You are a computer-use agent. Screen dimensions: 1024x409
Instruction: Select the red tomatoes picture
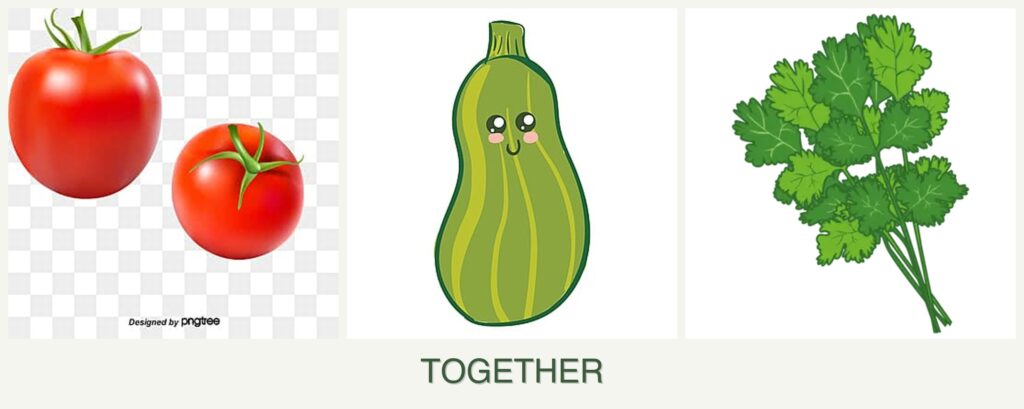tap(172, 173)
